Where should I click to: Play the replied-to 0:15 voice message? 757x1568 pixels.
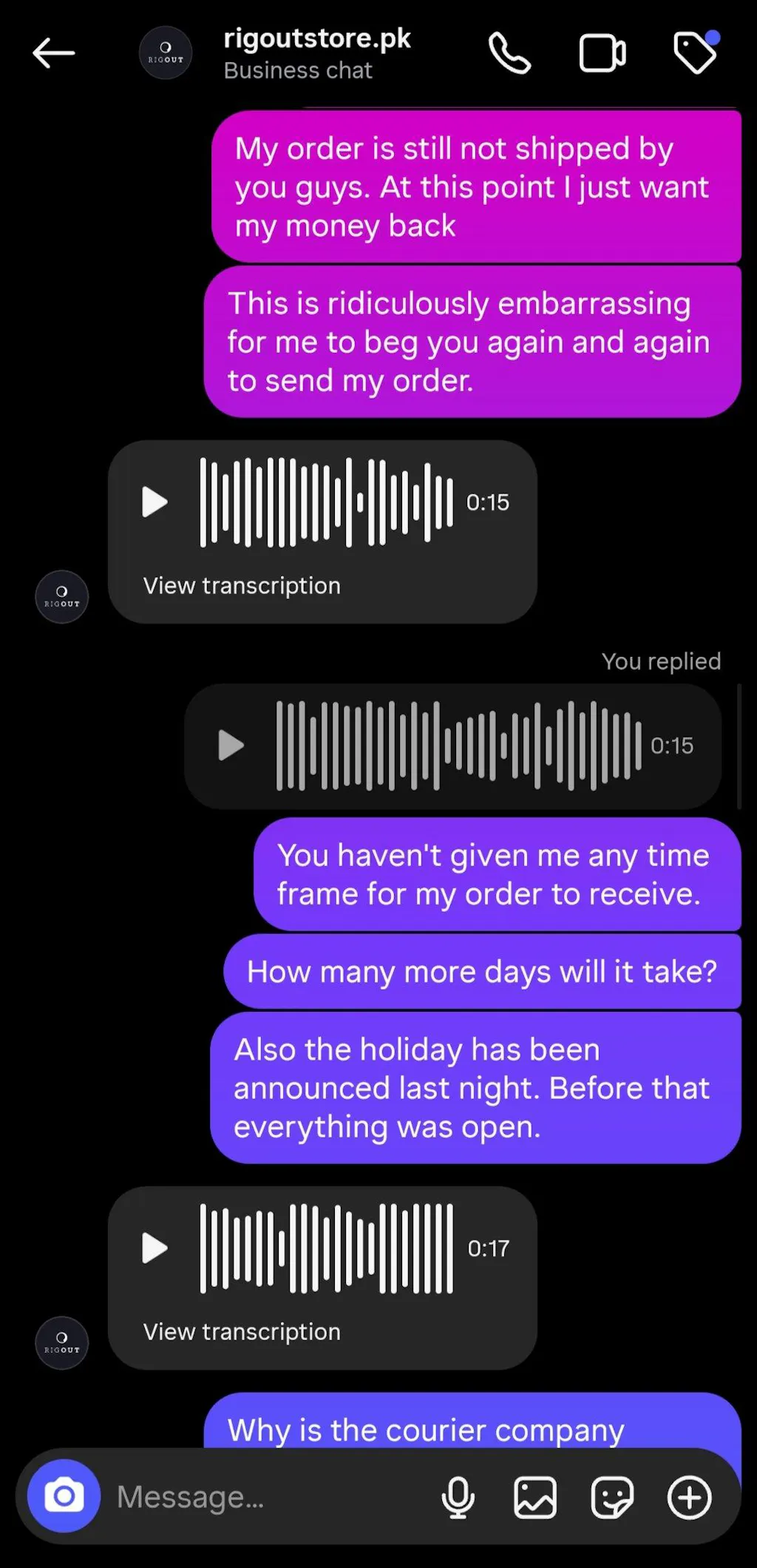tap(231, 746)
